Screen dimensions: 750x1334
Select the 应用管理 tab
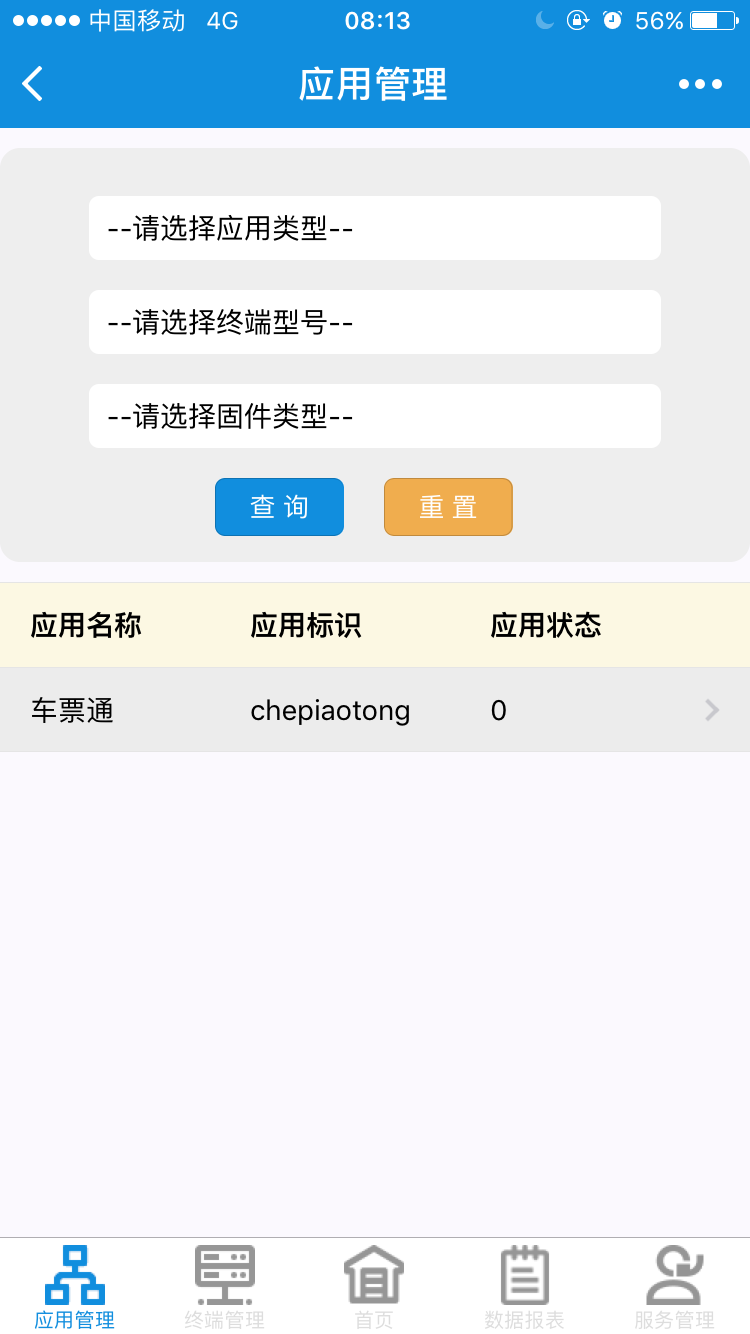[75, 1288]
